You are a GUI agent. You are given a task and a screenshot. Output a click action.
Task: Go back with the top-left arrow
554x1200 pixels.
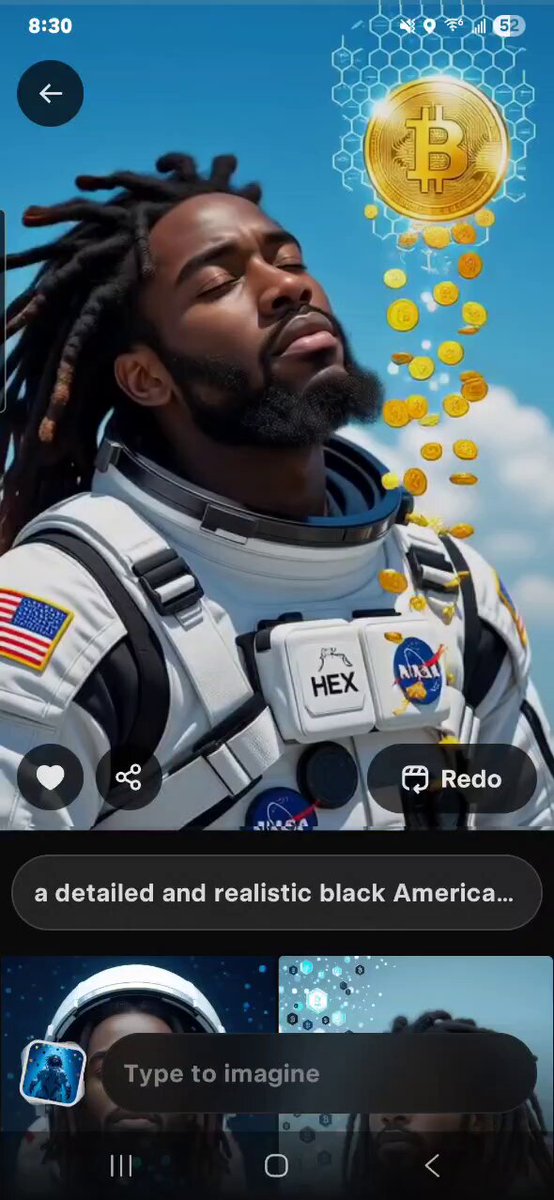click(x=50, y=93)
